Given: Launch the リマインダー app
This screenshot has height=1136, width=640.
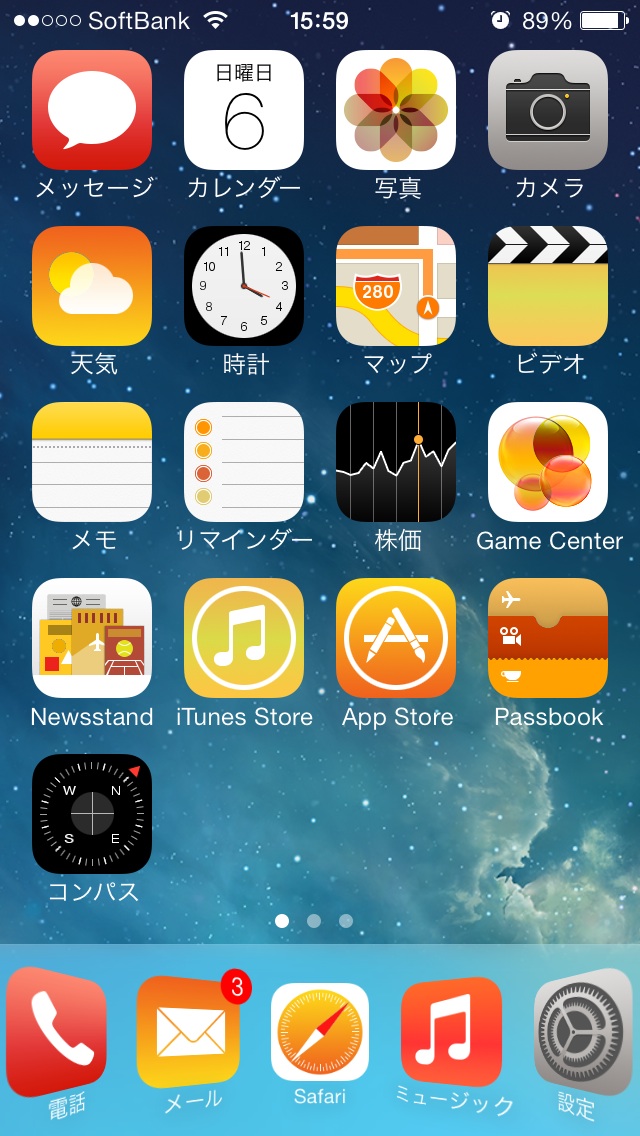Looking at the screenshot, I should [244, 462].
